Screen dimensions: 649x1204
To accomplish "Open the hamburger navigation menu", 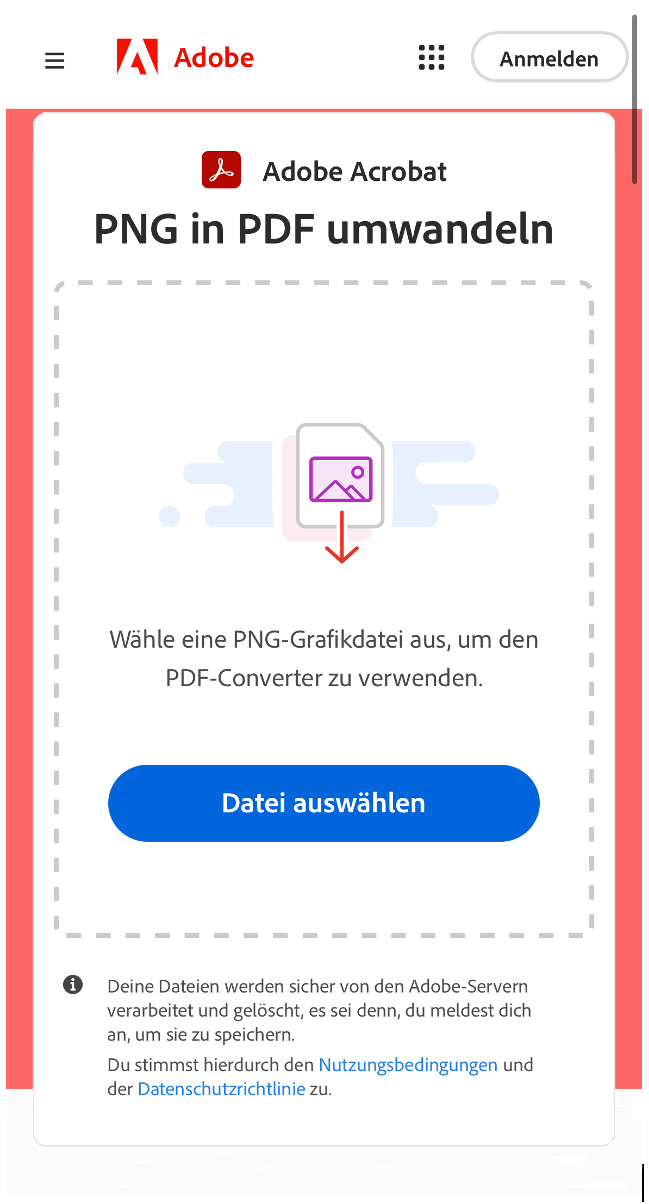I will point(55,61).
